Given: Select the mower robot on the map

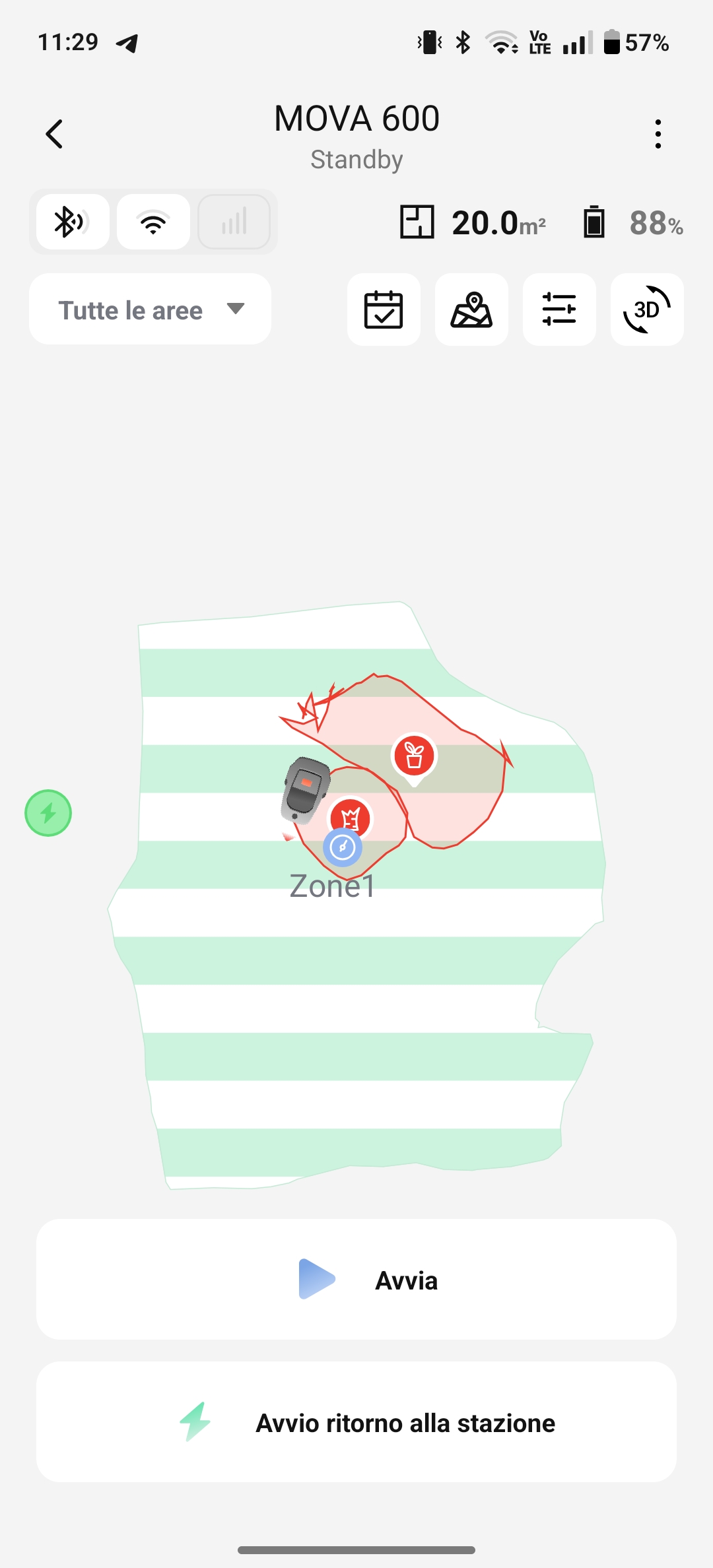Looking at the screenshot, I should [x=306, y=790].
